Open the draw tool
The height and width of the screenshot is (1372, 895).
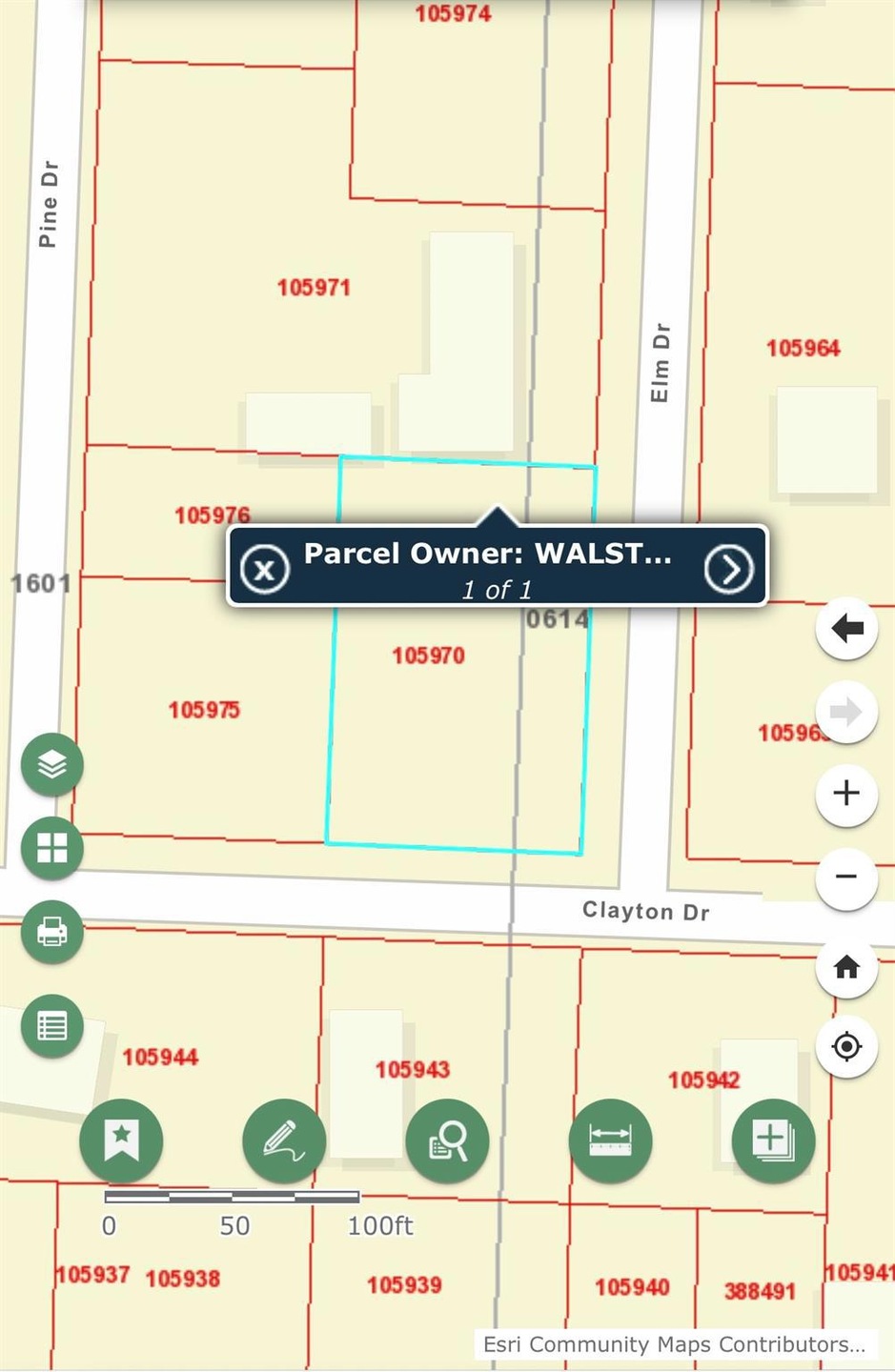(x=284, y=1140)
